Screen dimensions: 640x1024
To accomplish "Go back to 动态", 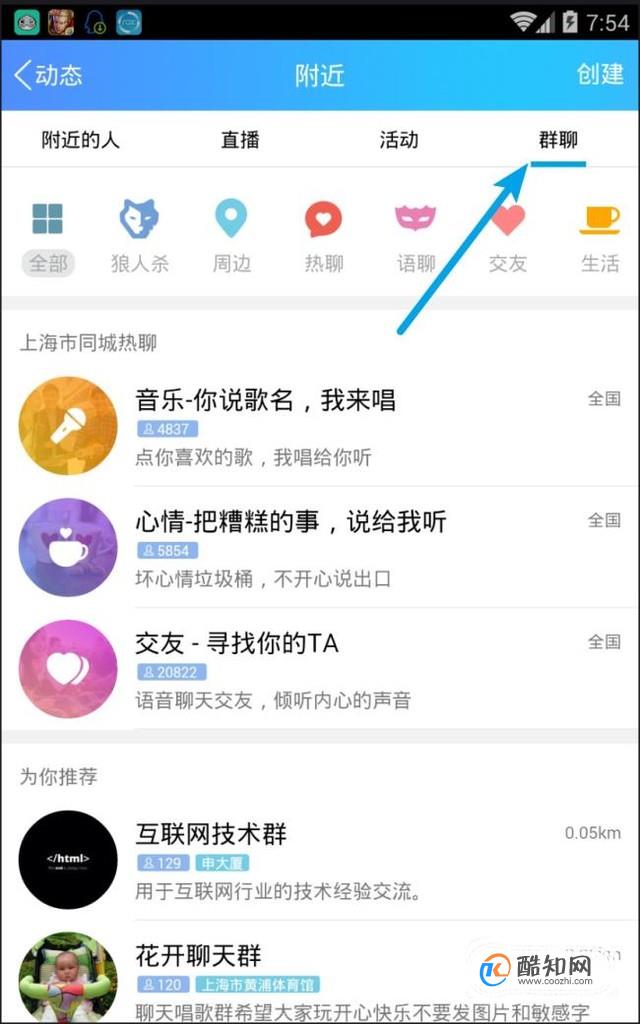I will [x=48, y=75].
